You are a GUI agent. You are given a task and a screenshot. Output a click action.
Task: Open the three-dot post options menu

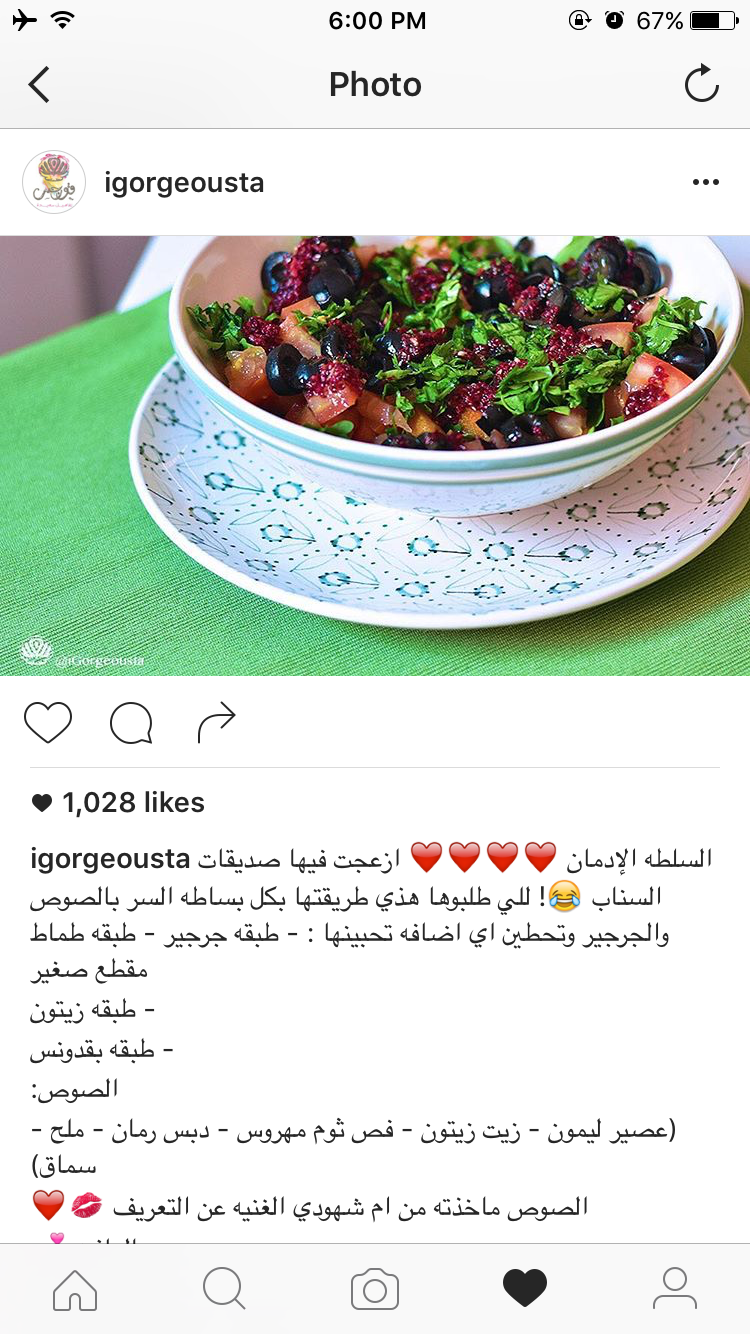[706, 182]
